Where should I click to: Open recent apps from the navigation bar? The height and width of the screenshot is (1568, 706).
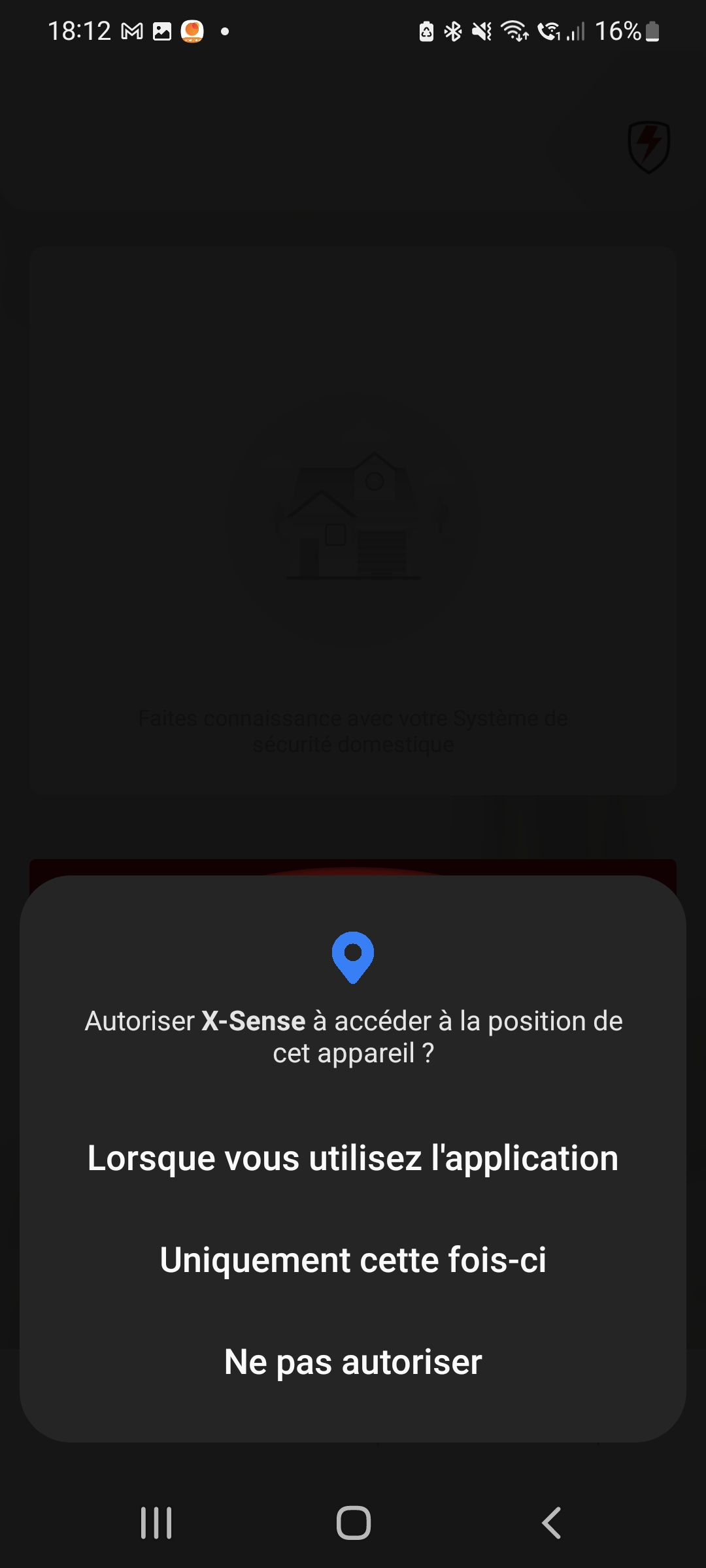(x=156, y=1523)
